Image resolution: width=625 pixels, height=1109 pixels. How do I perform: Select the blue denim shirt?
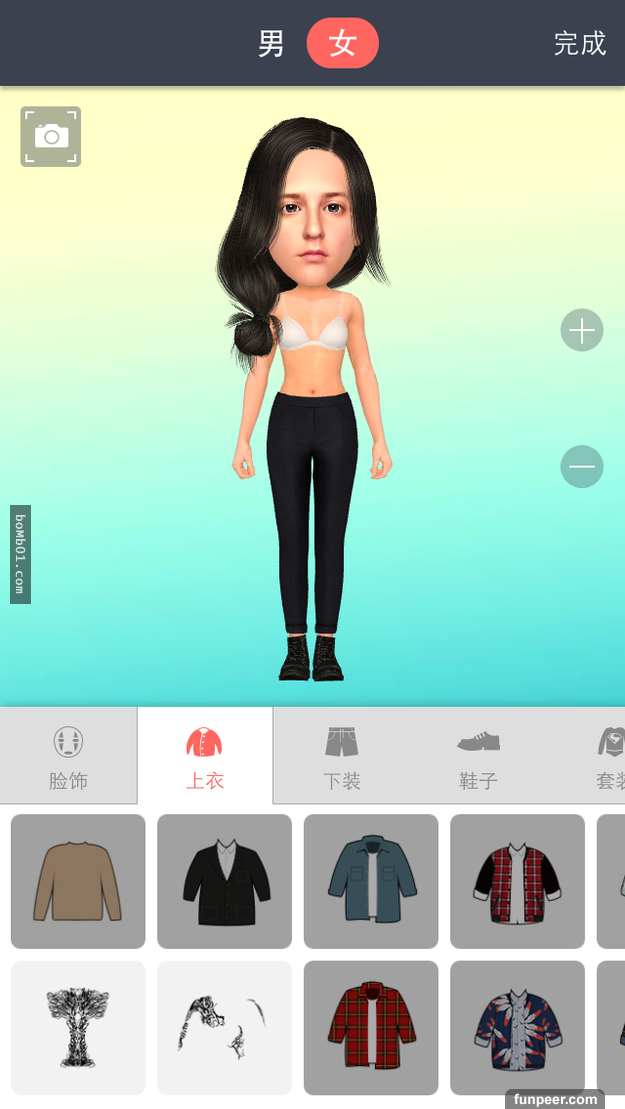click(x=371, y=881)
